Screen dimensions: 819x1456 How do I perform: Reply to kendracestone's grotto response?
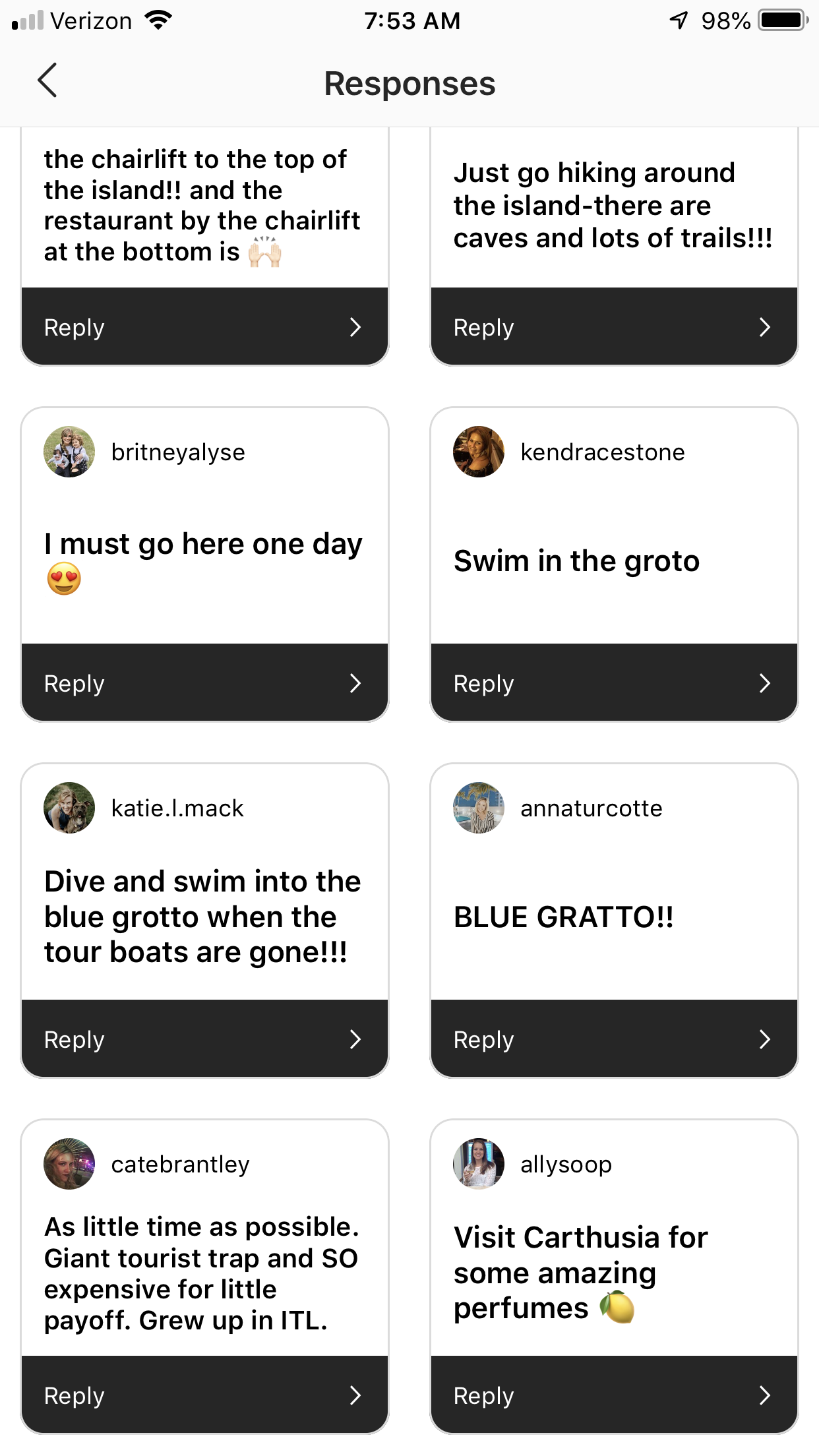pyautogui.click(x=614, y=683)
